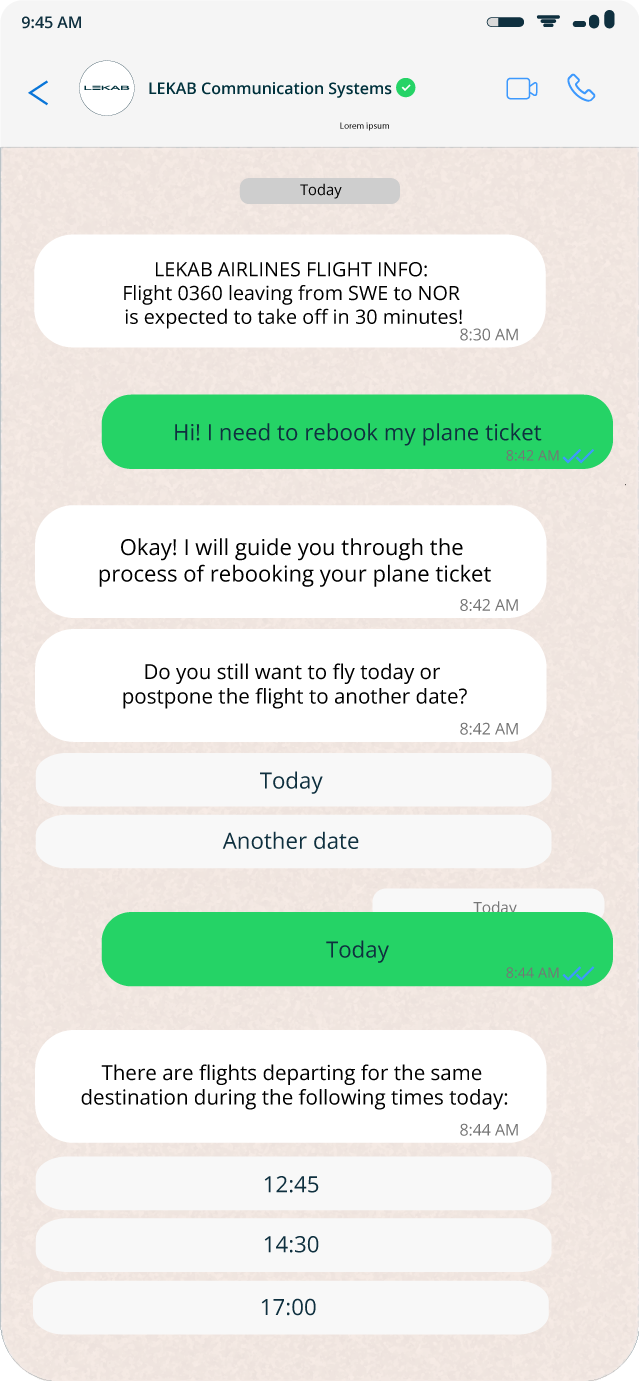Choose the white Today quick reply
Image resolution: width=639 pixels, height=1381 pixels.
pos(292,781)
